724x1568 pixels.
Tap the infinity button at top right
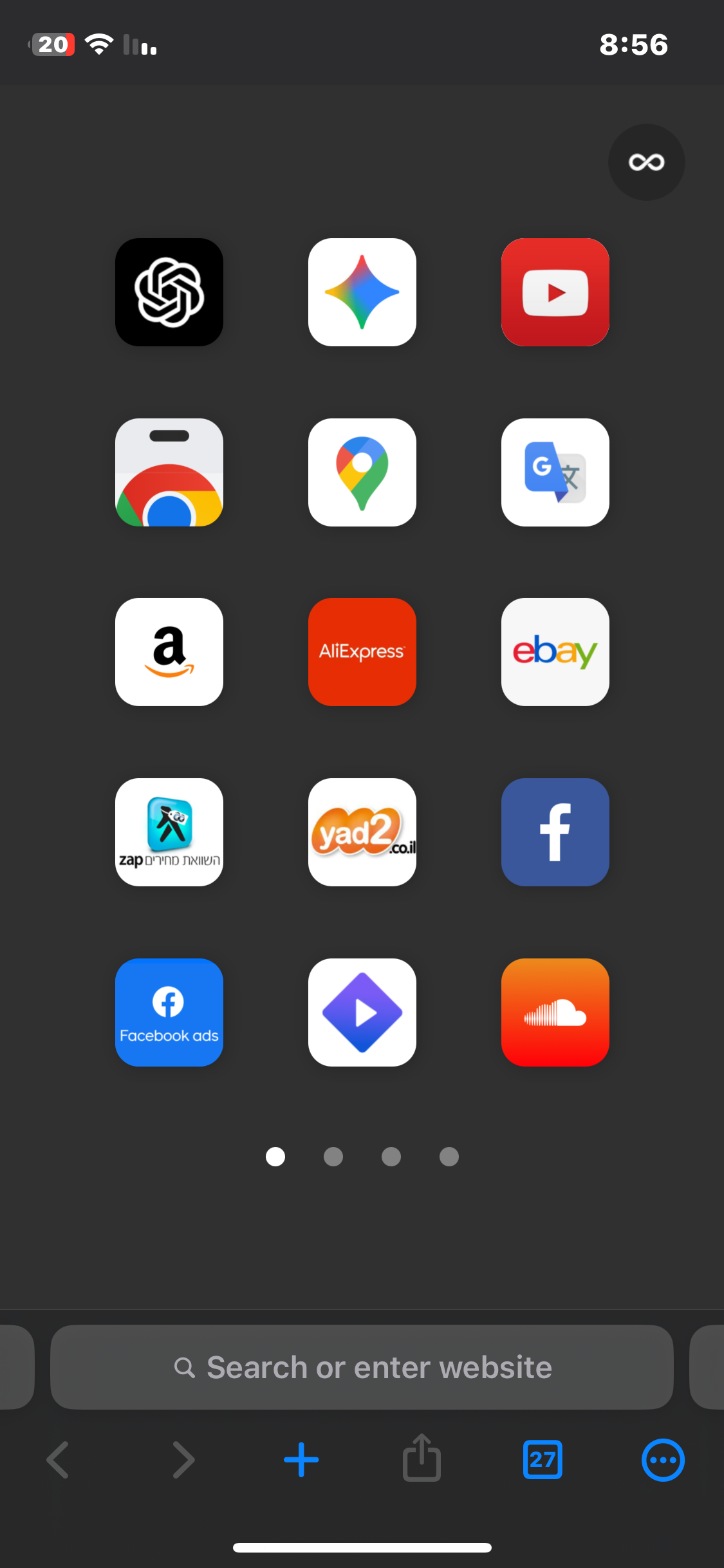(x=646, y=162)
